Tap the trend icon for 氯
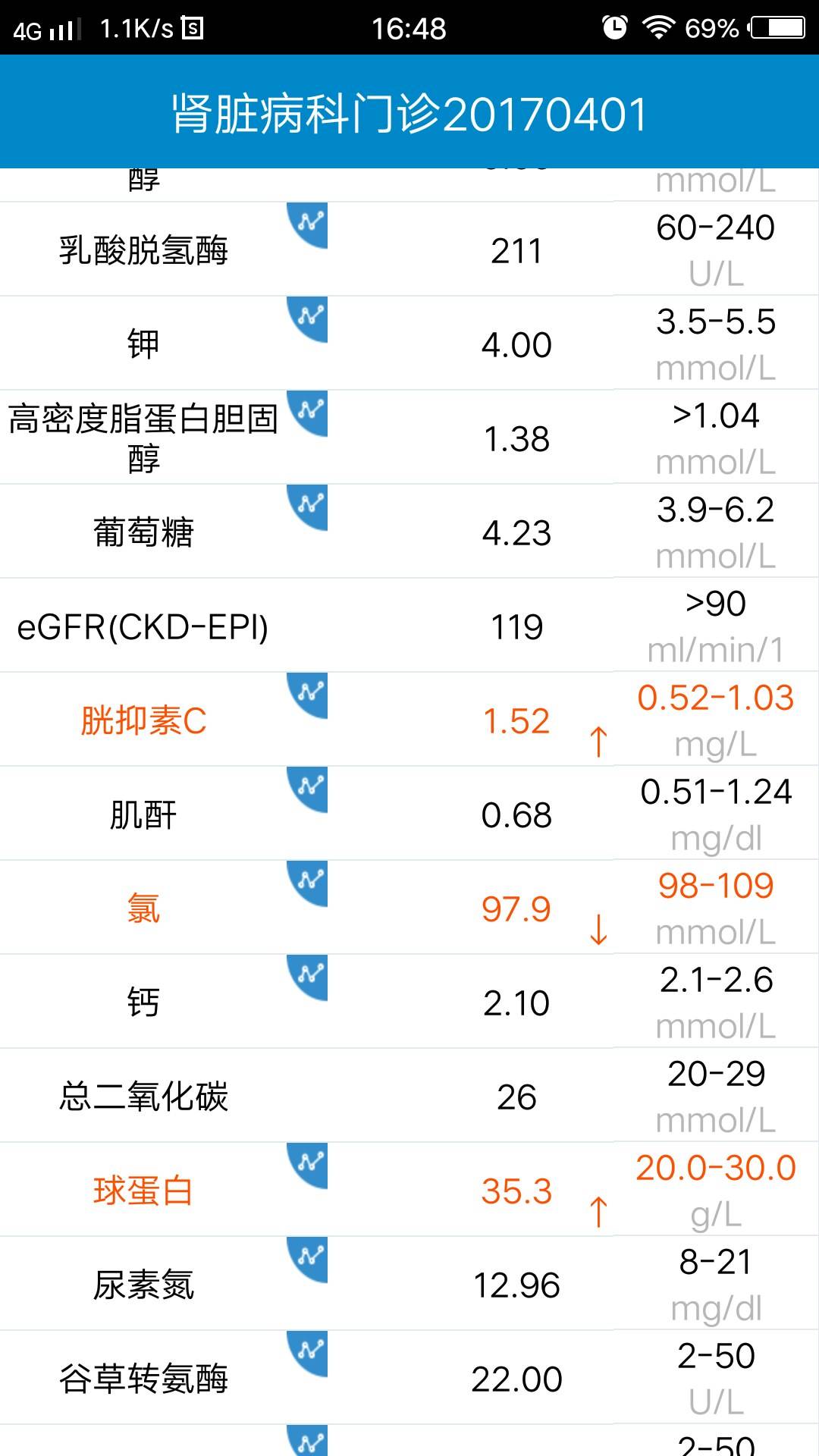 point(310,880)
